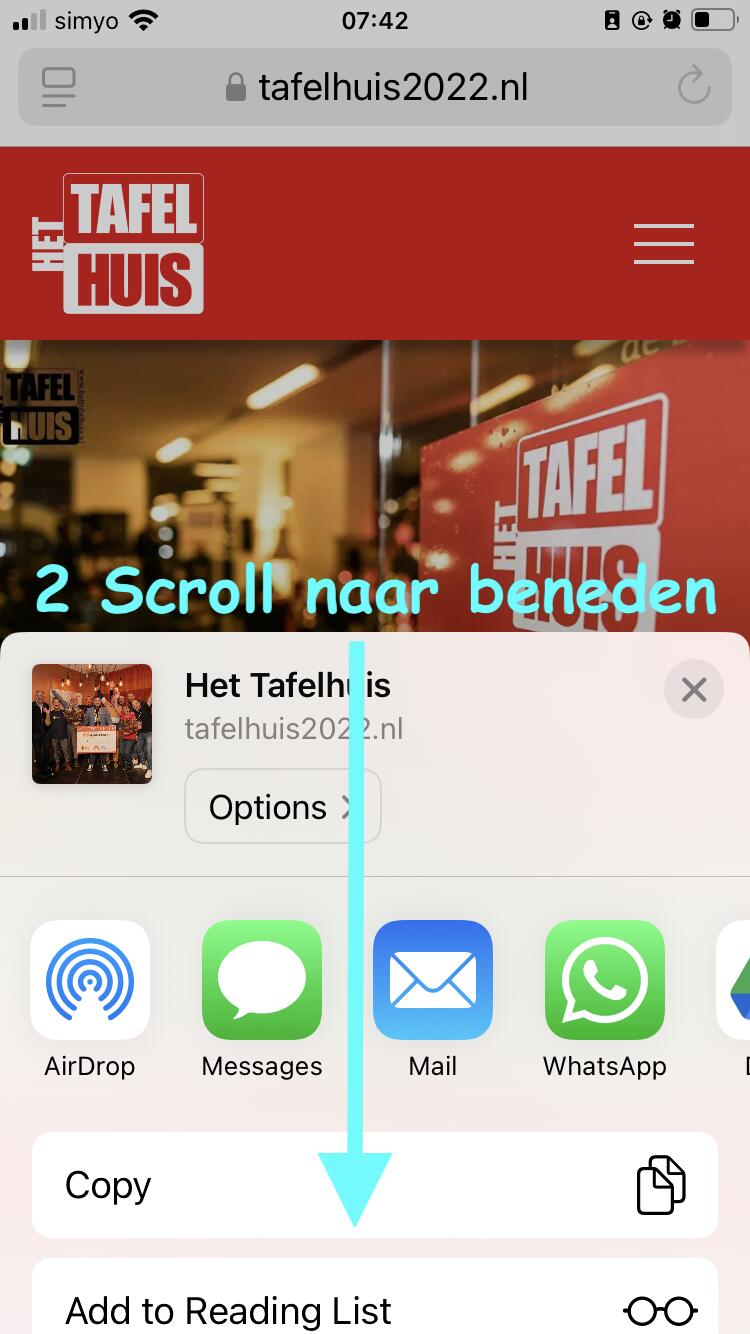Viewport: 750px width, 1334px height.
Task: Open the site hamburger menu
Action: click(664, 244)
